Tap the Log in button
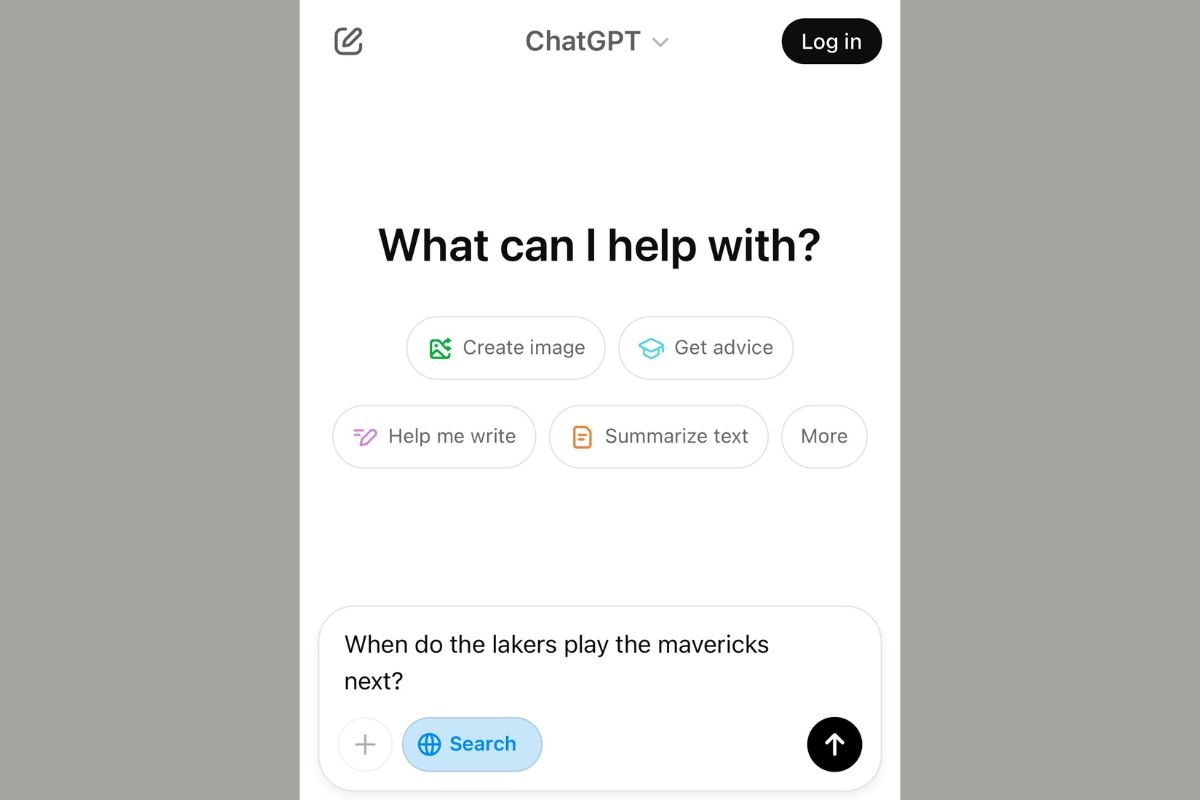Viewport: 1200px width, 800px height. click(x=831, y=42)
